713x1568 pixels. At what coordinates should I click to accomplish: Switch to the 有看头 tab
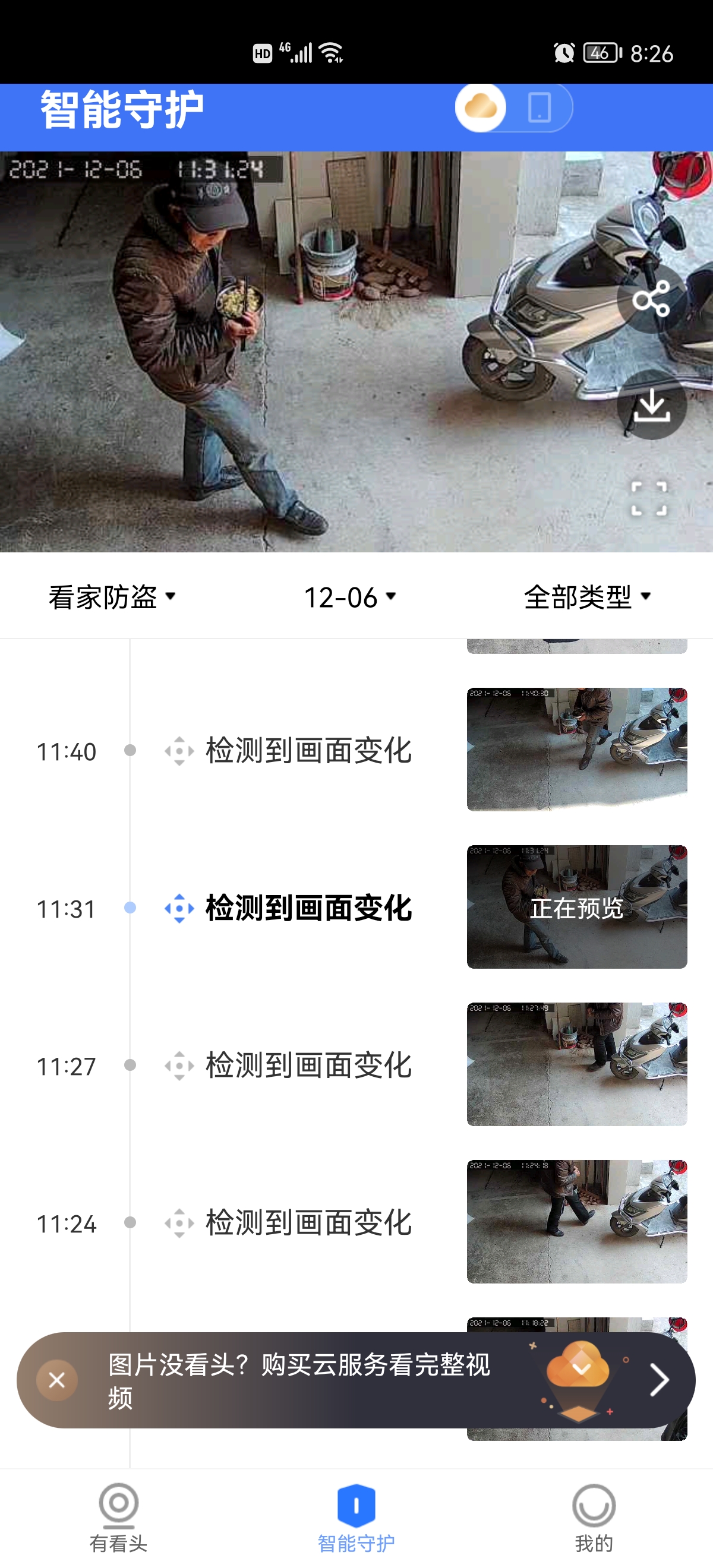pyautogui.click(x=119, y=1518)
